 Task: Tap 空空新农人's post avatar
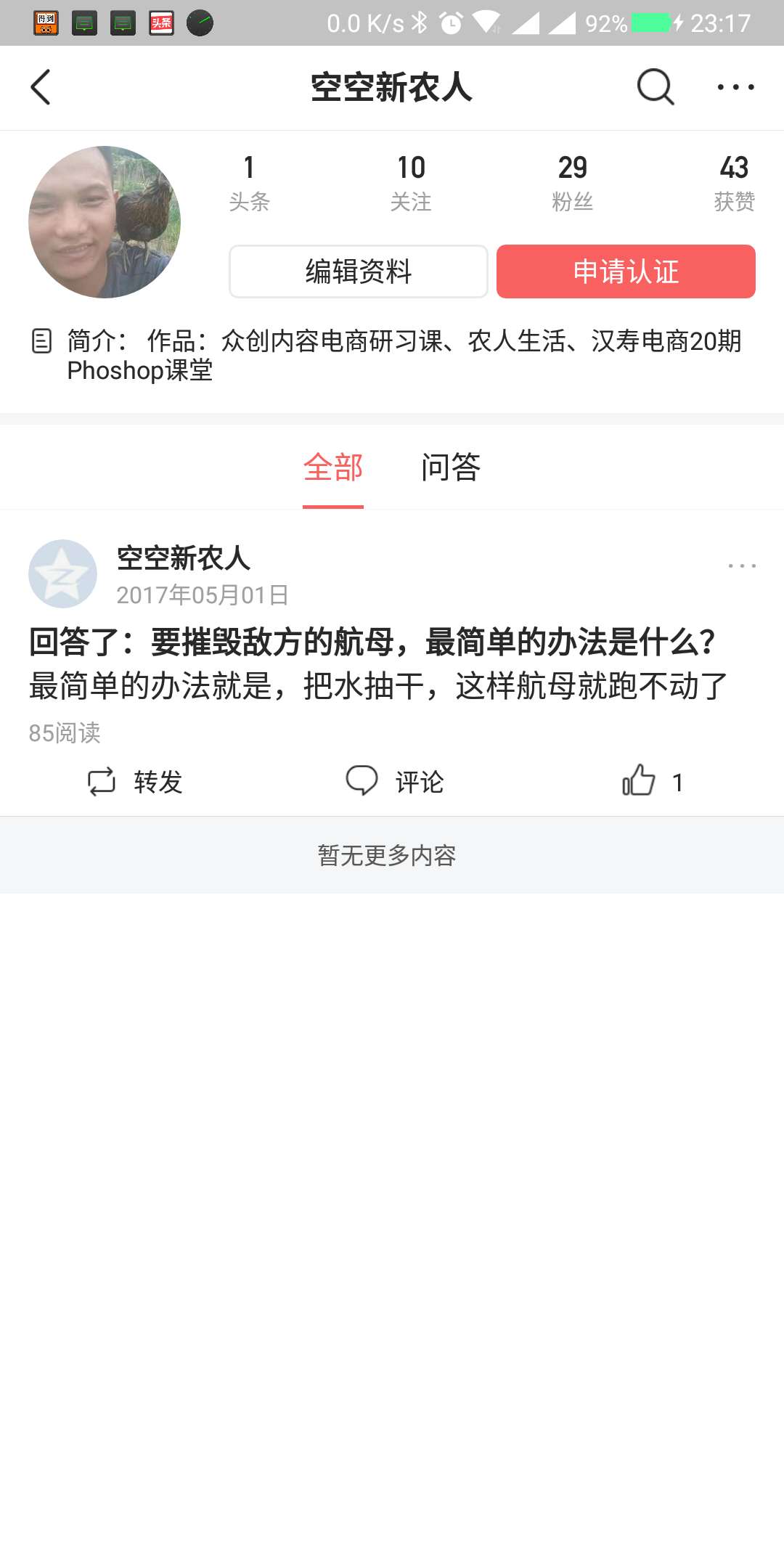point(63,573)
